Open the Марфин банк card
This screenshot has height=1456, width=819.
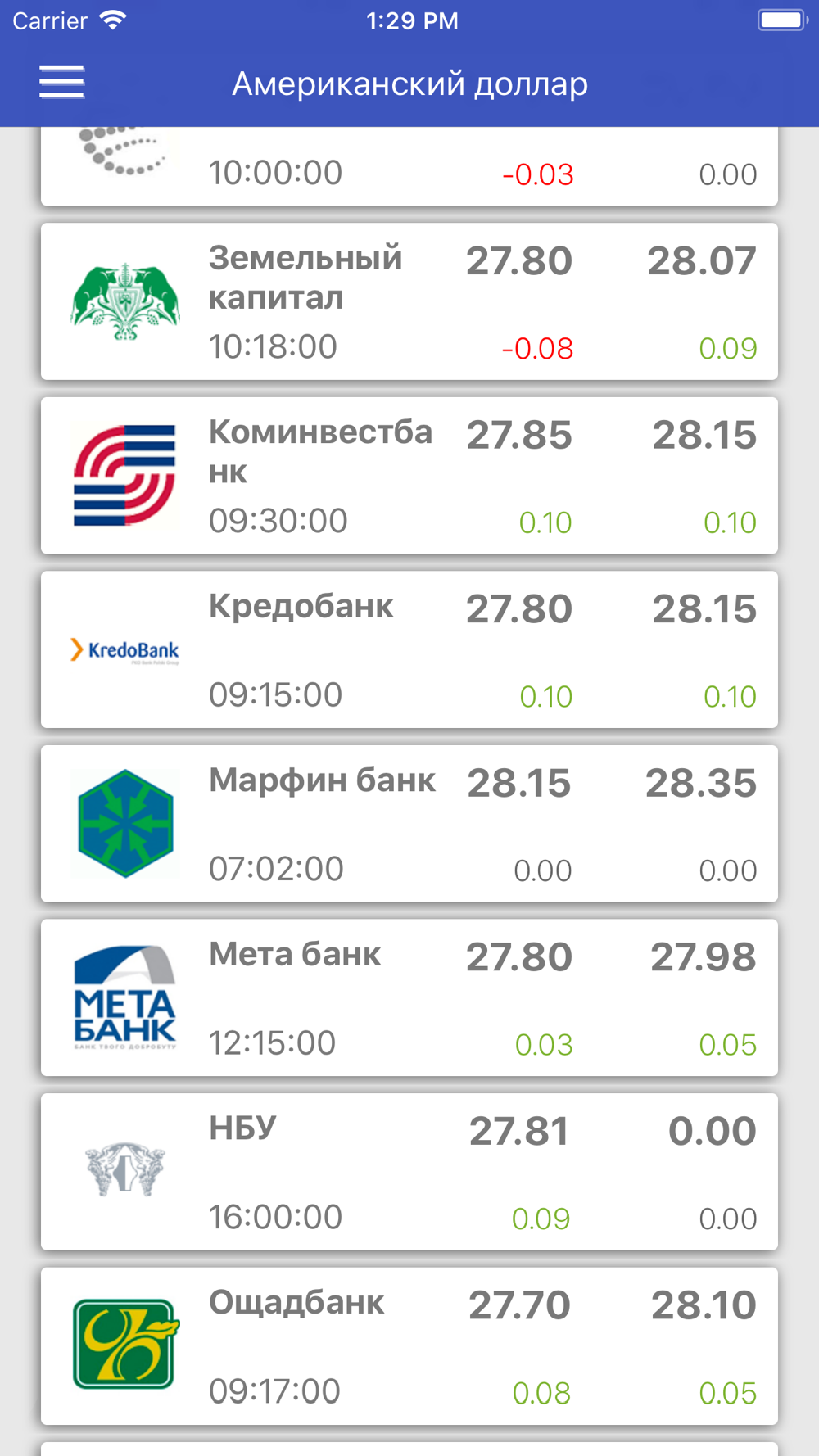pyautogui.click(x=409, y=824)
